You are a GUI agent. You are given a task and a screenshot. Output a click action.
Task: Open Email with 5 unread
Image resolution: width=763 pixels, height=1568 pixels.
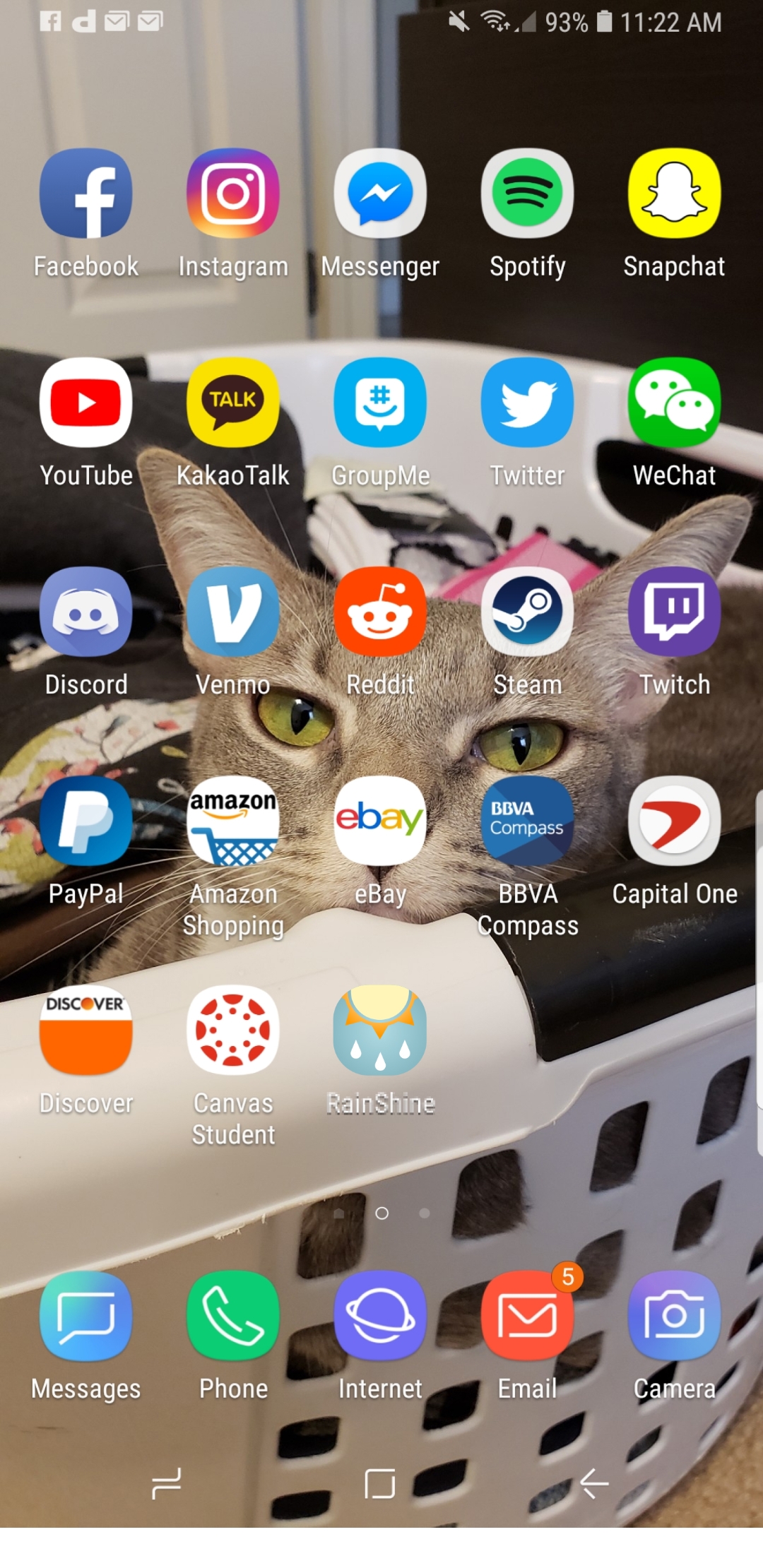527,1315
